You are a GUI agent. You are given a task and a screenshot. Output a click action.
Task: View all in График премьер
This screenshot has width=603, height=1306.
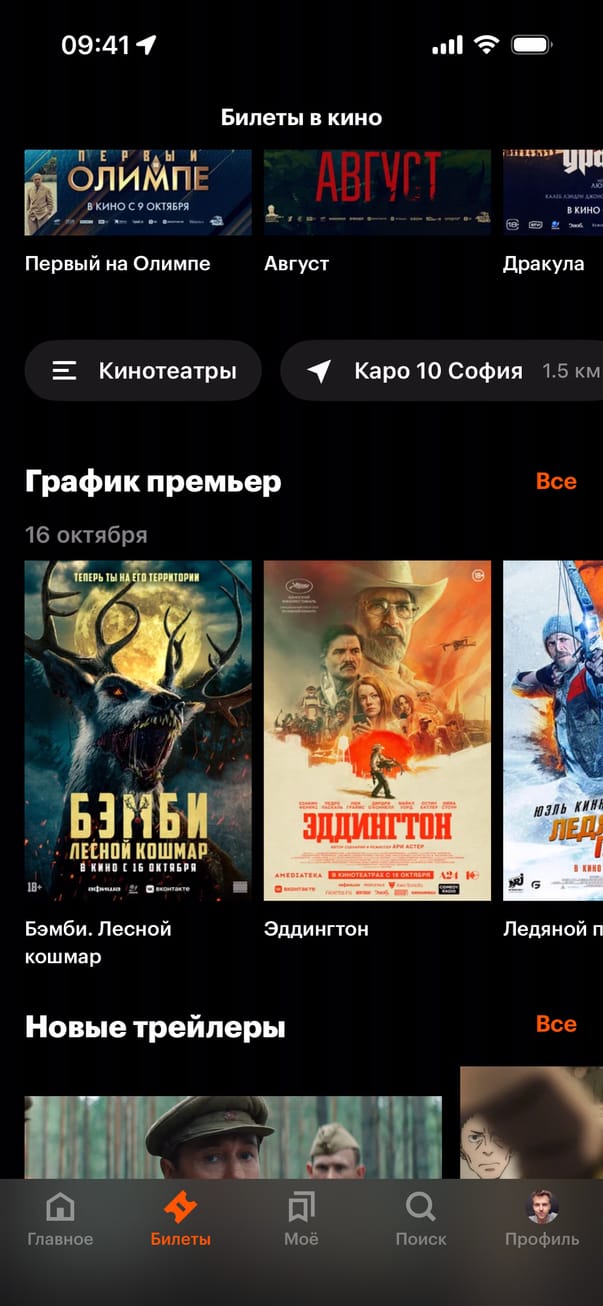[x=555, y=481]
